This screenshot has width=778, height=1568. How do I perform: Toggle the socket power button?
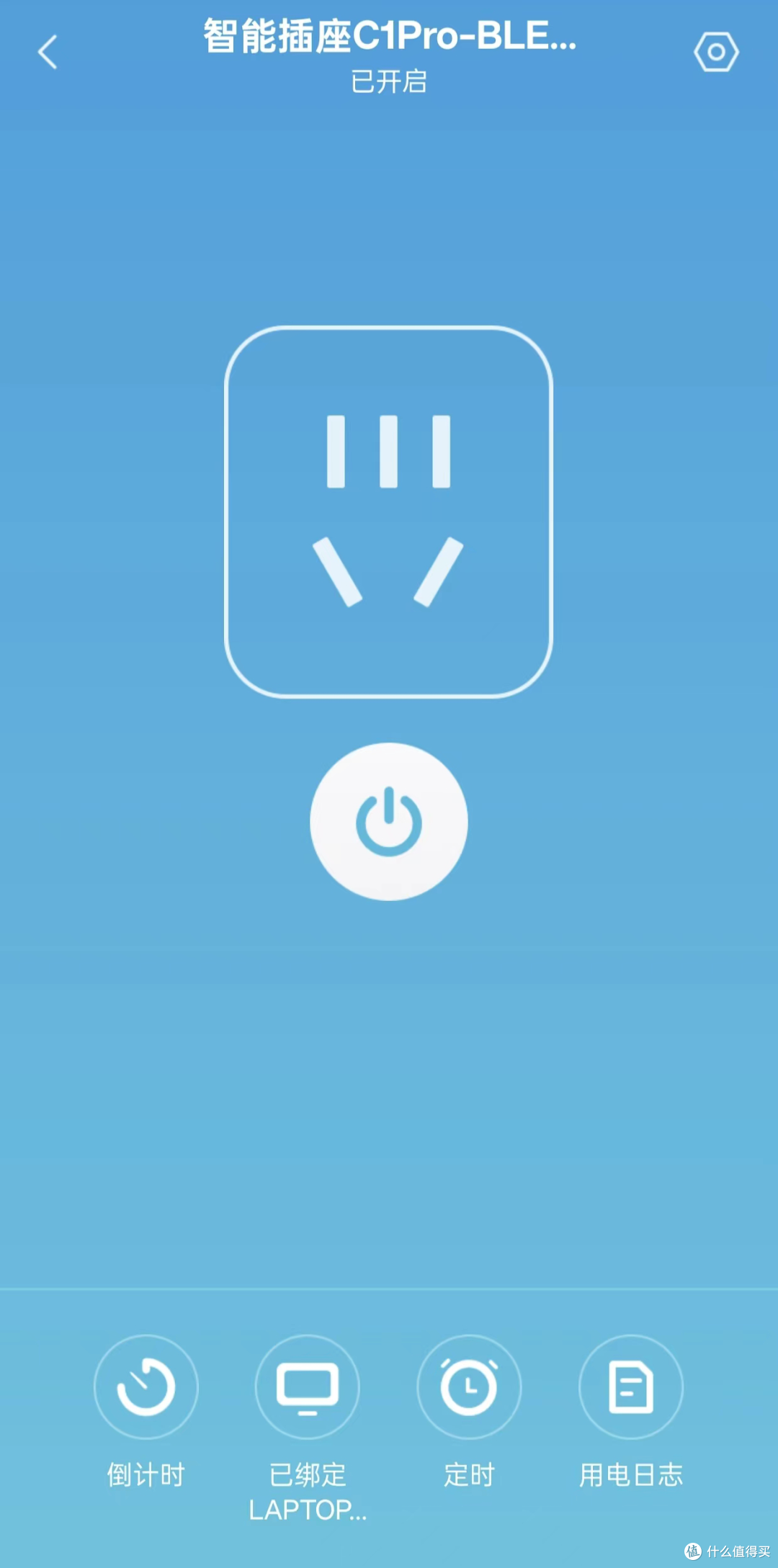389,821
